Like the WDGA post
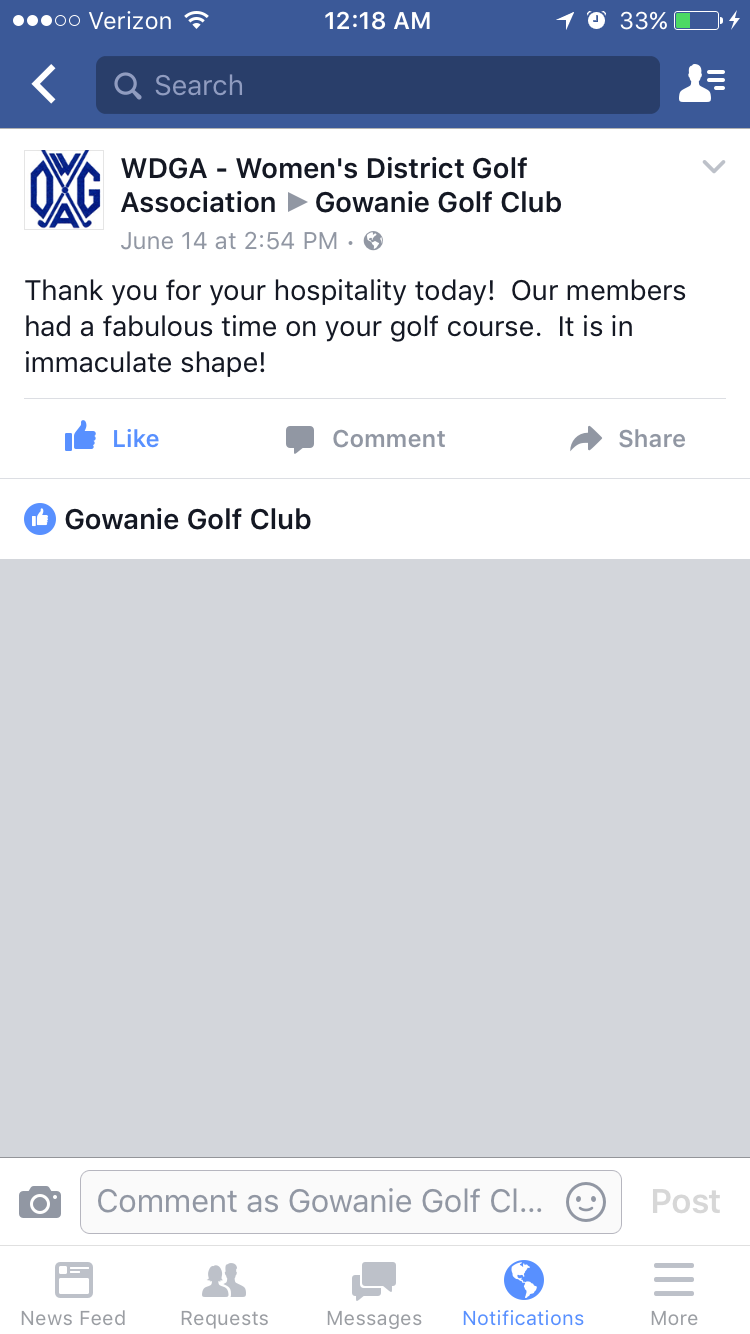 pos(112,438)
